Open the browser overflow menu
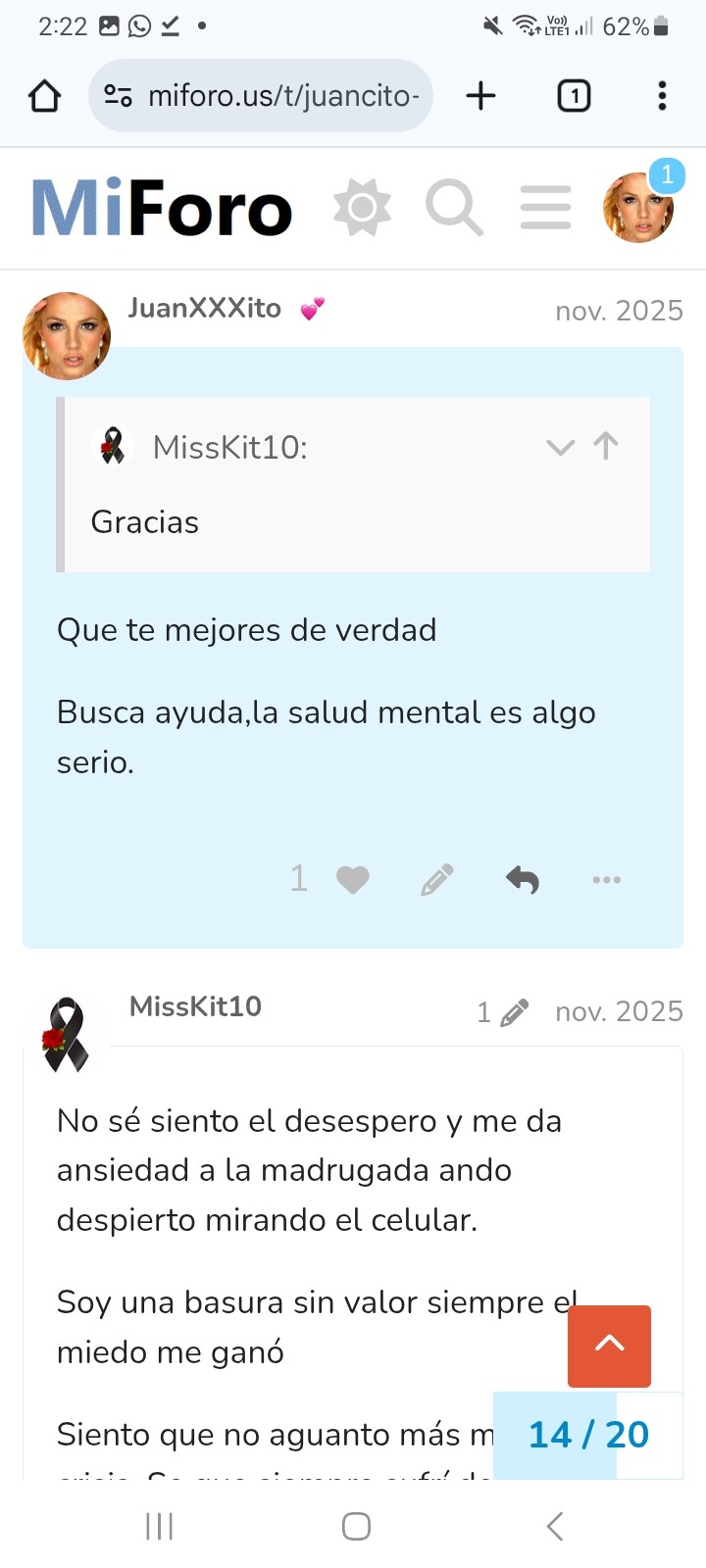This screenshot has width=706, height=1568. coord(662,96)
